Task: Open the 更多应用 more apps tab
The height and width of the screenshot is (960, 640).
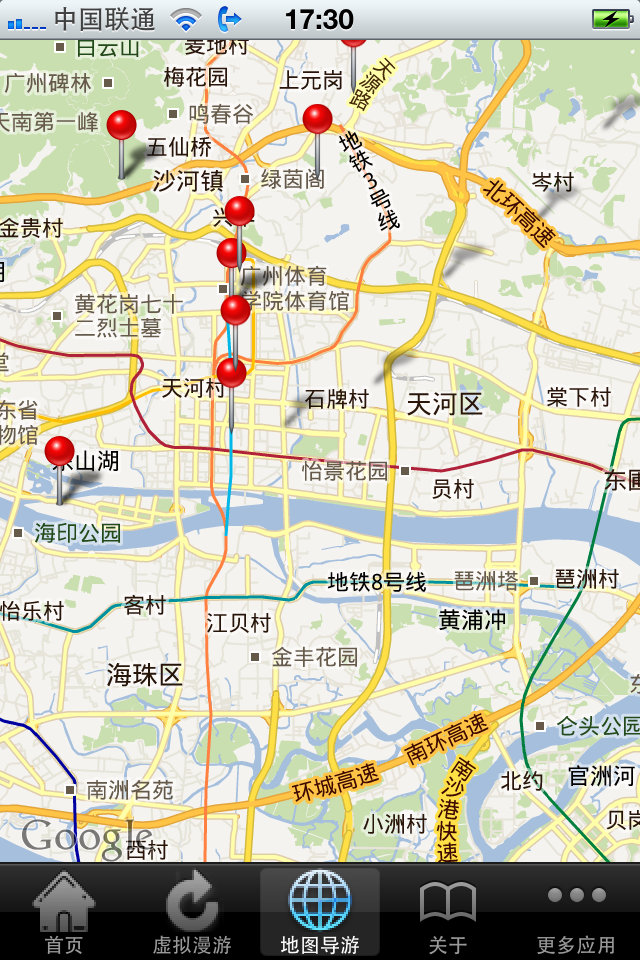Action: click(576, 912)
